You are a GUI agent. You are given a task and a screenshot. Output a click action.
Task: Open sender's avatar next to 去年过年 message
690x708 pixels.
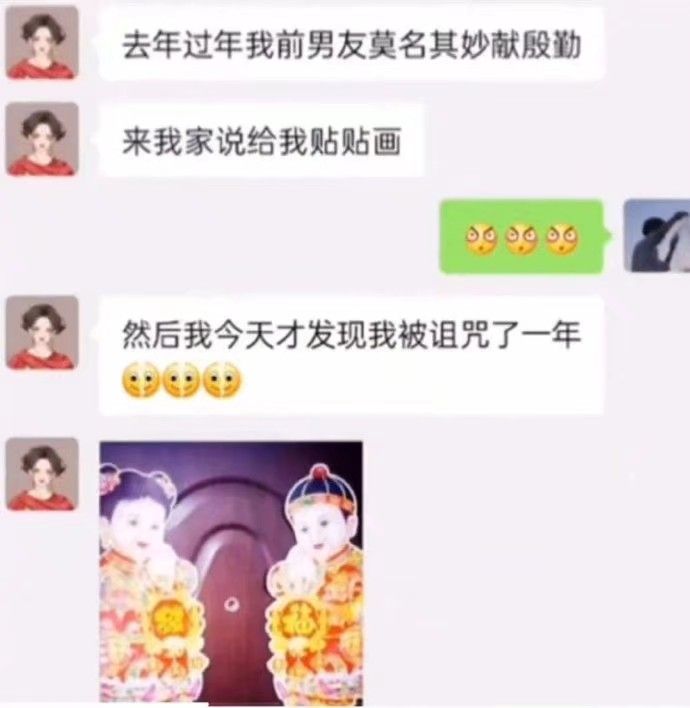click(x=42, y=42)
